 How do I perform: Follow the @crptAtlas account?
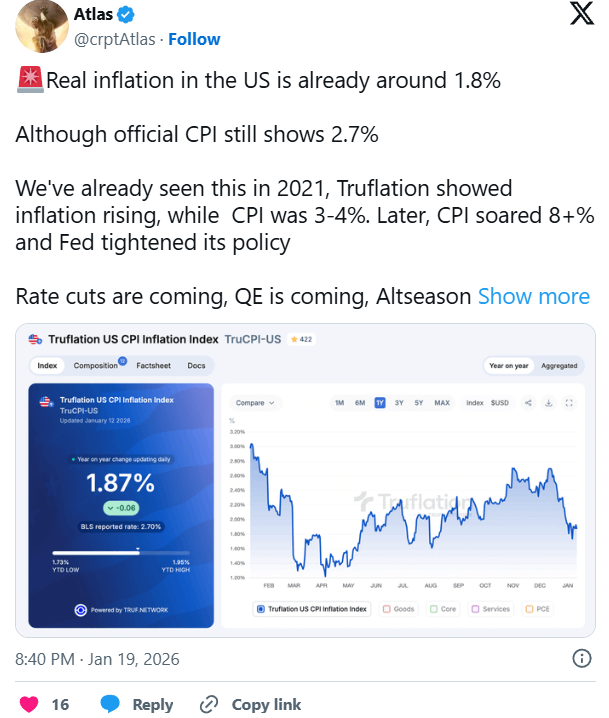pyautogui.click(x=194, y=39)
